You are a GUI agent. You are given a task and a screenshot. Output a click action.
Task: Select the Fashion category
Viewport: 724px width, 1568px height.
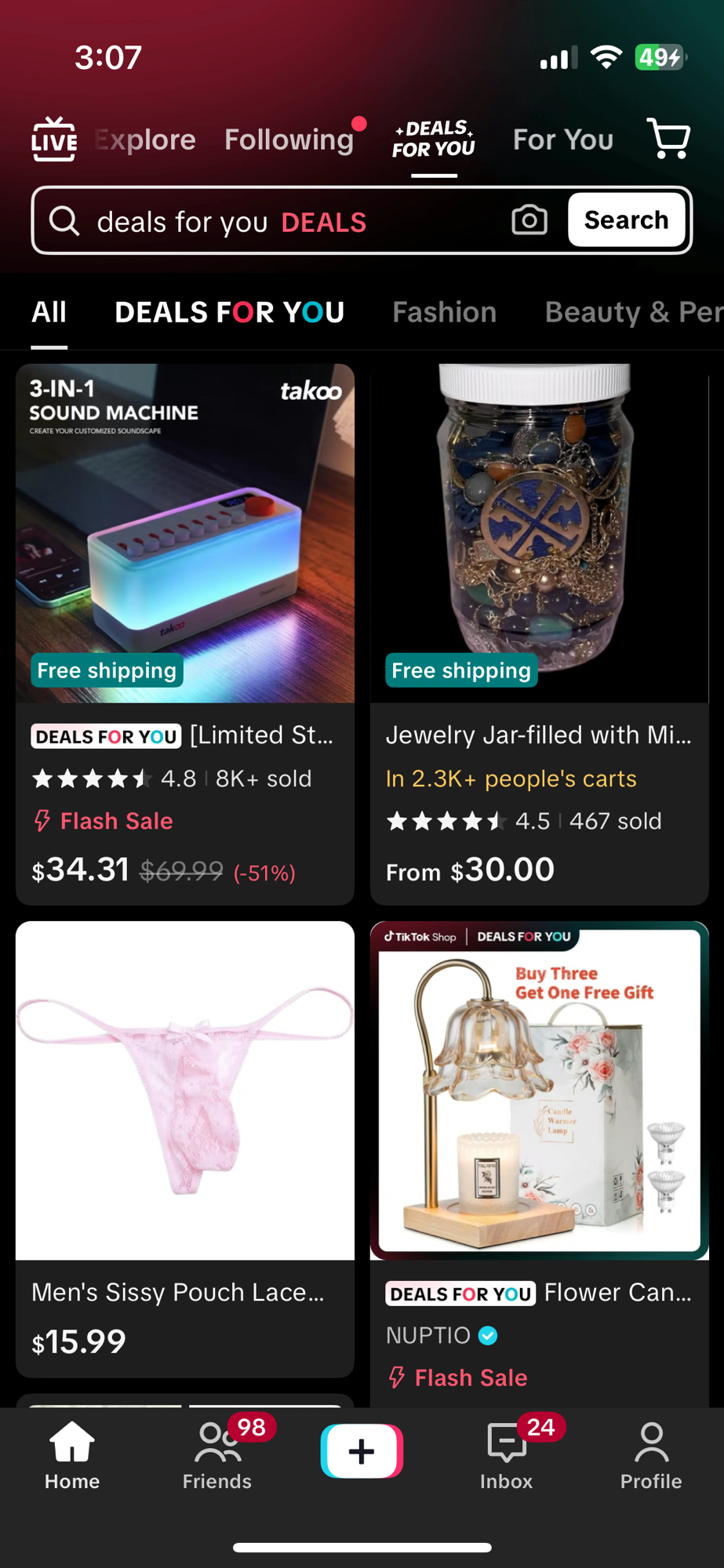click(444, 312)
